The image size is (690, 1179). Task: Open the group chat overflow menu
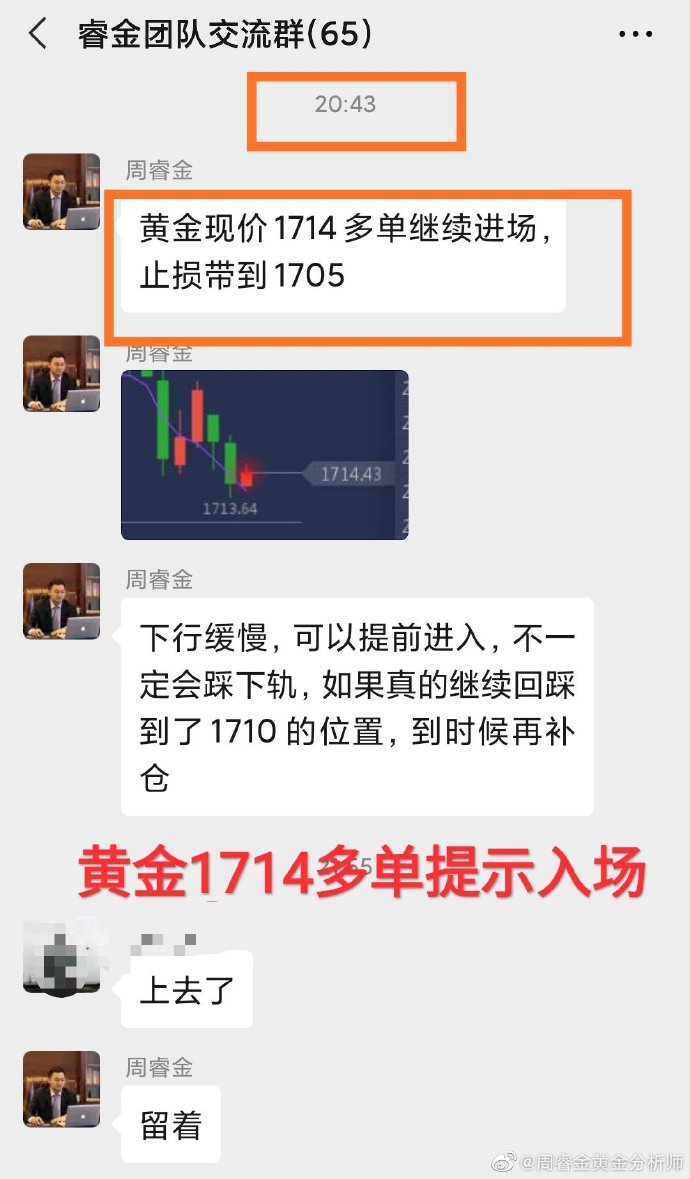click(x=635, y=35)
